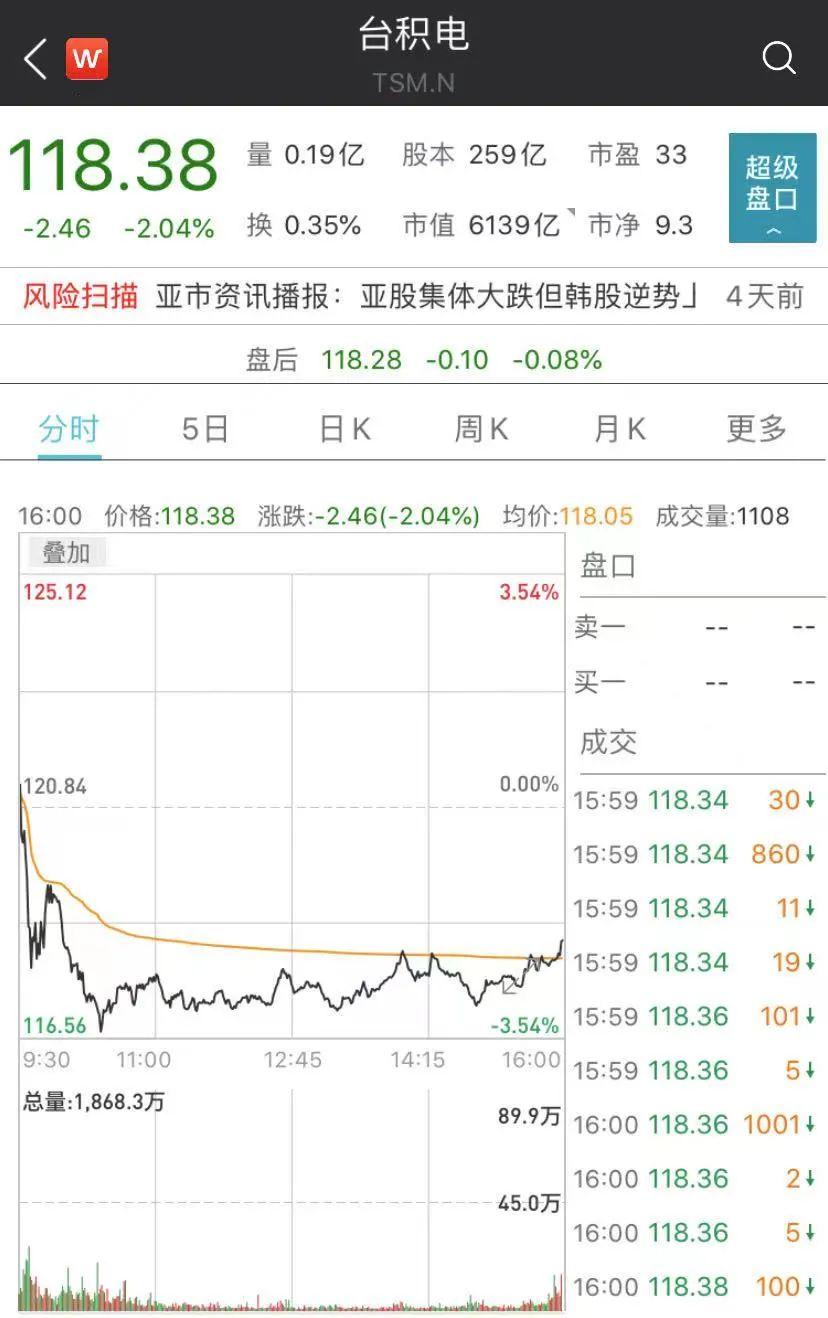The width and height of the screenshot is (828, 1318).
Task: Open the 风险扫描 news headline
Action: point(426,297)
